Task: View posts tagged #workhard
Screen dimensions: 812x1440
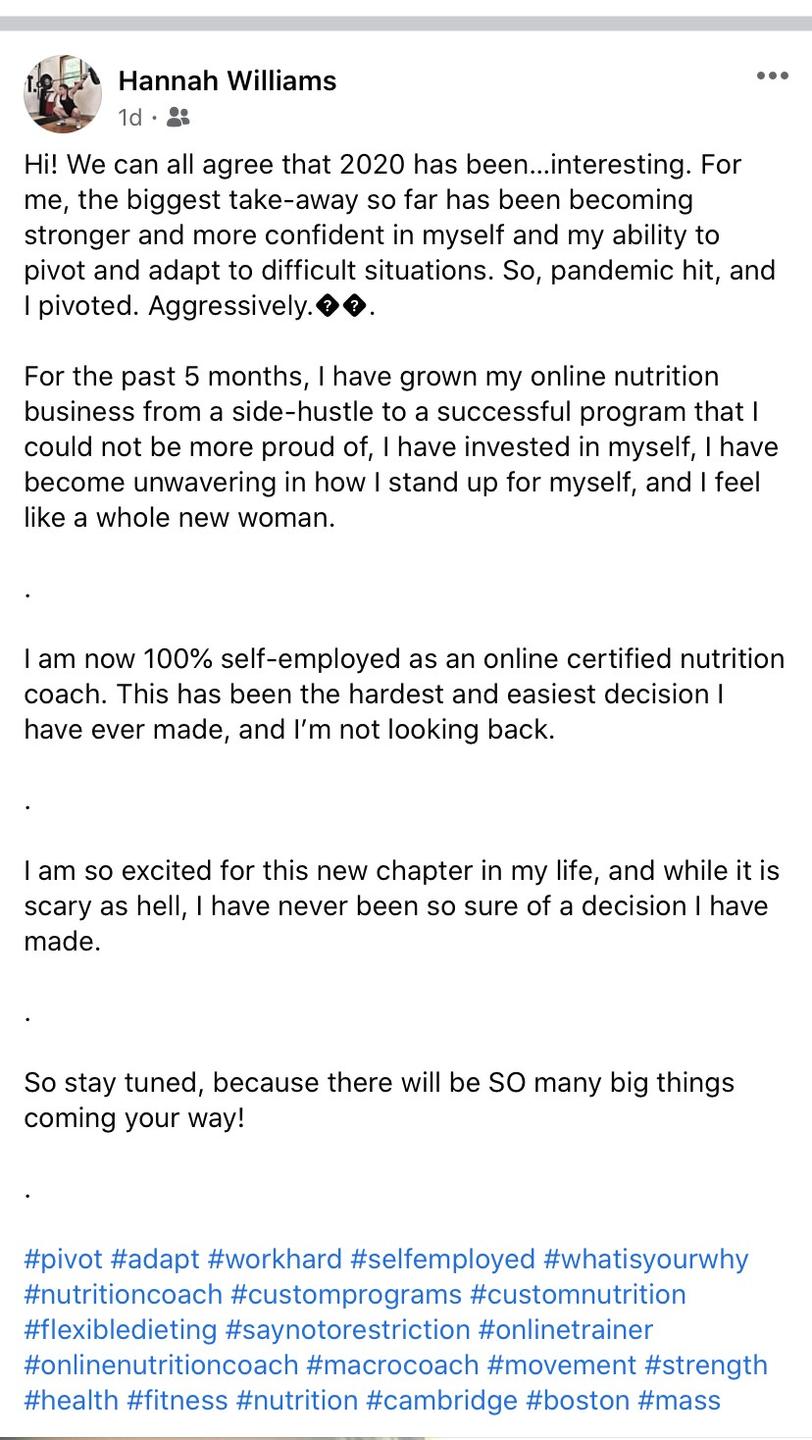Action: point(275,1259)
